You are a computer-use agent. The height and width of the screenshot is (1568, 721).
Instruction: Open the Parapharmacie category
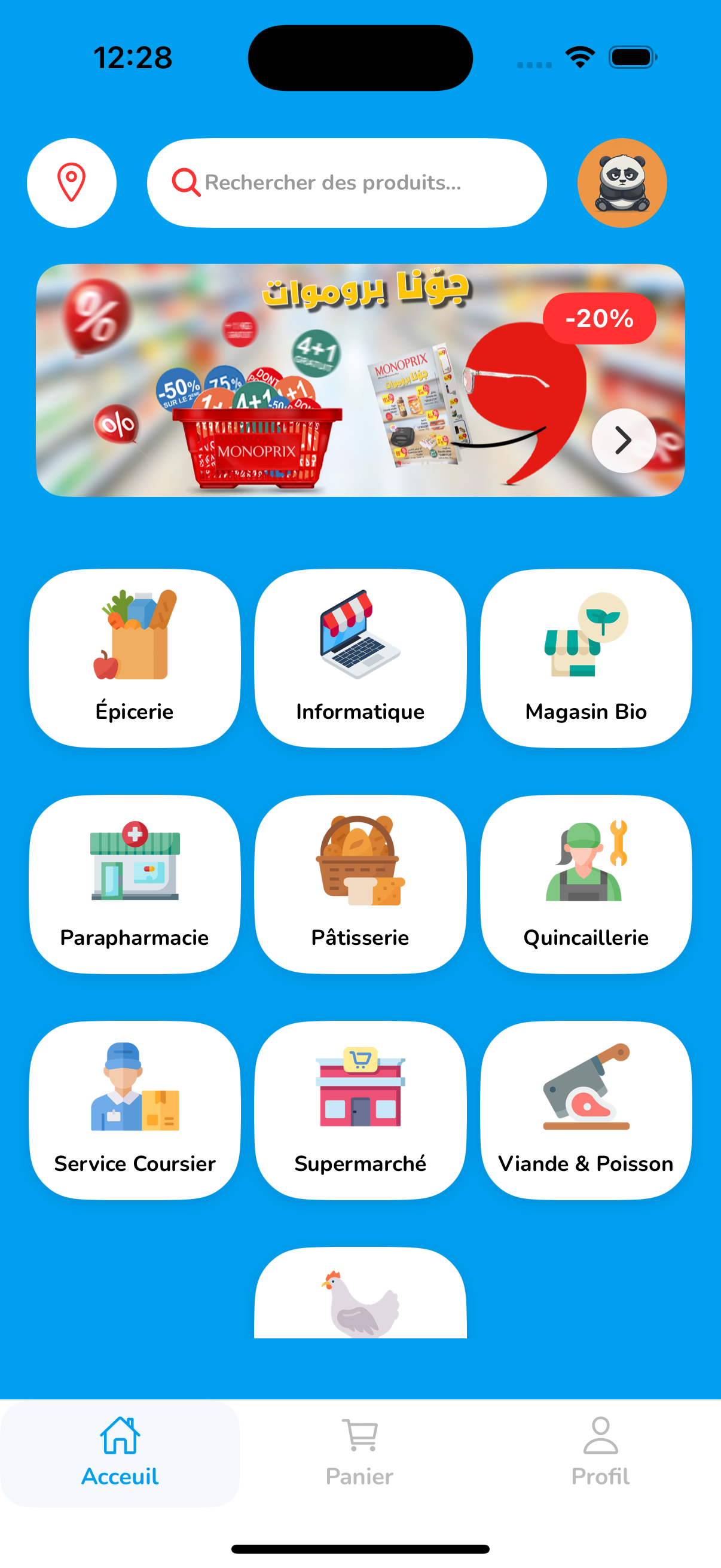click(x=135, y=884)
